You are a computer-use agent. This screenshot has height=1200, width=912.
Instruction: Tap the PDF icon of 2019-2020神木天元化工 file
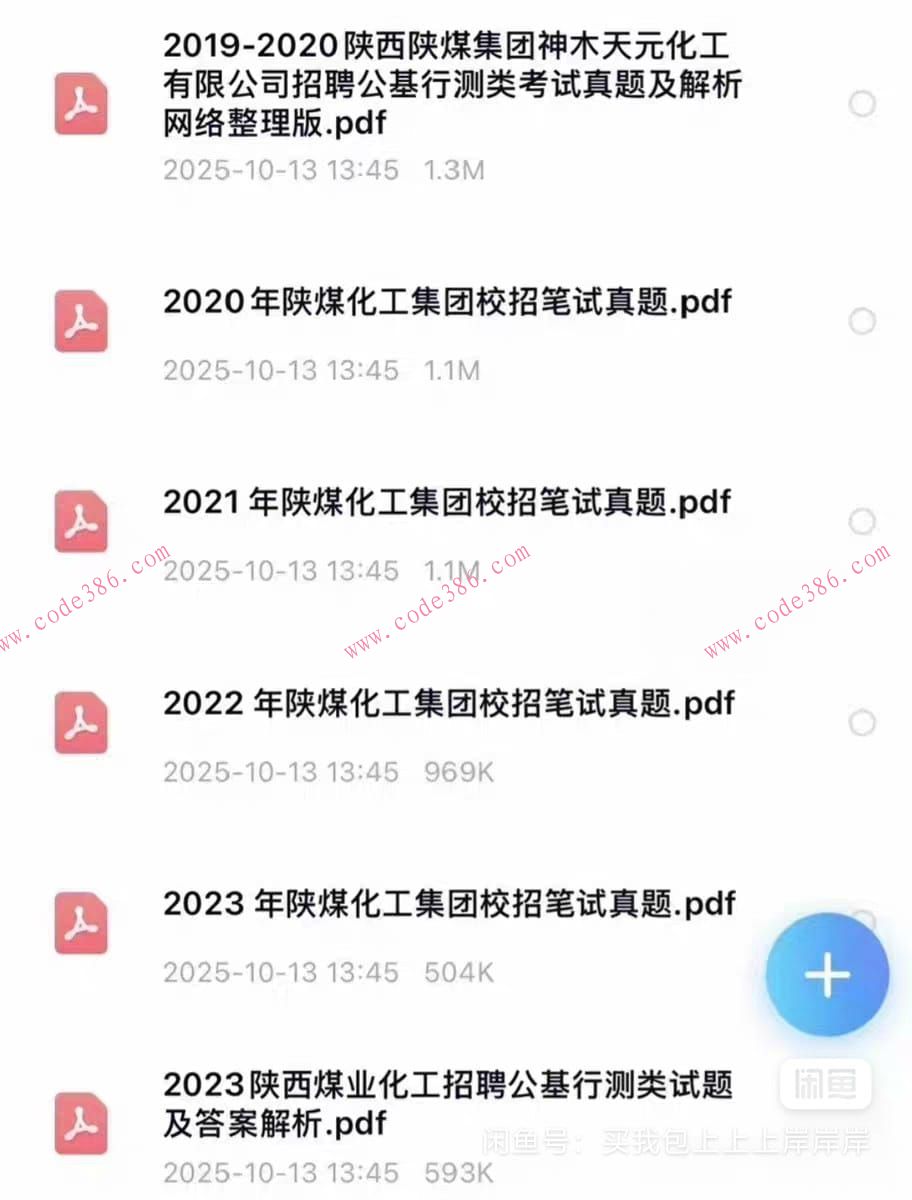pyautogui.click(x=81, y=103)
